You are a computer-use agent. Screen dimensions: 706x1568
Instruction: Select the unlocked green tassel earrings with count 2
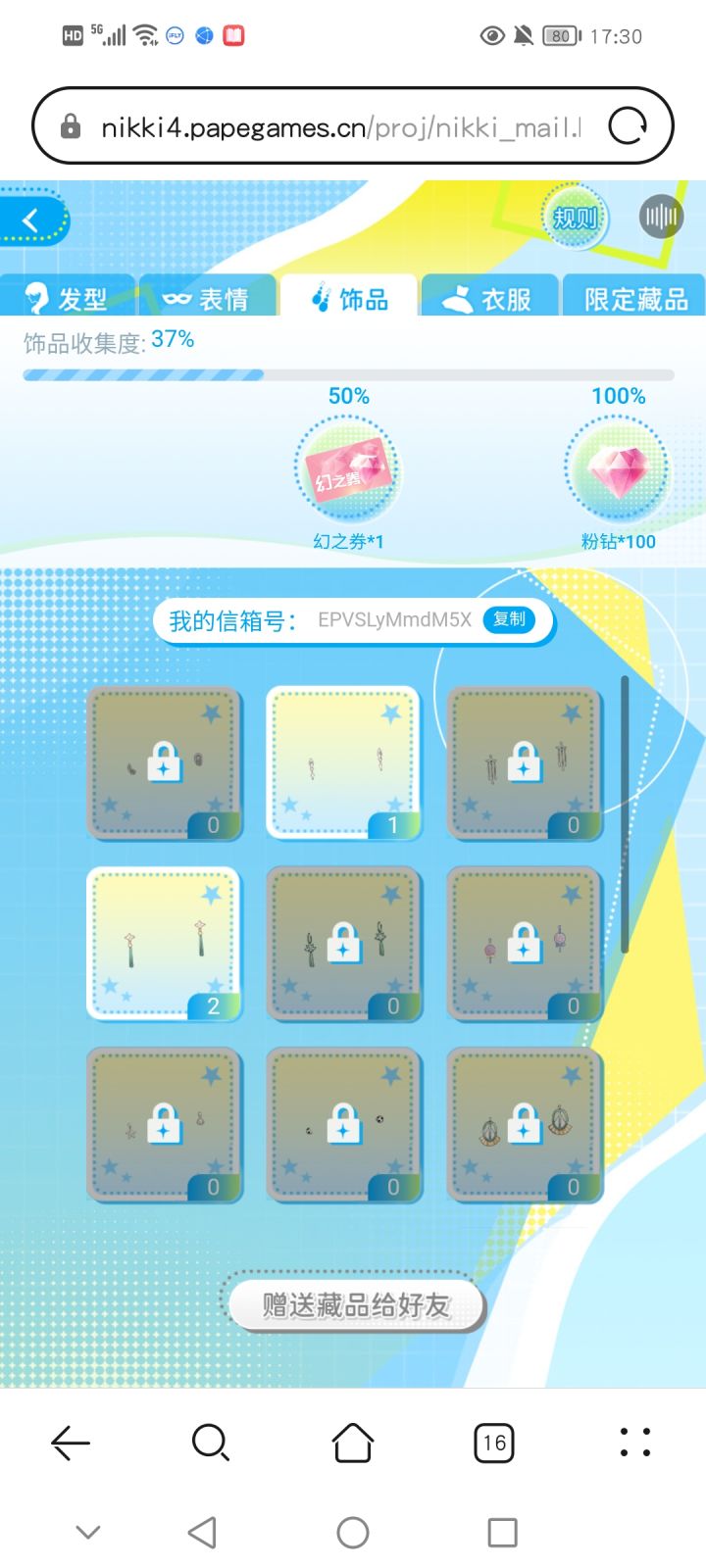tap(165, 943)
